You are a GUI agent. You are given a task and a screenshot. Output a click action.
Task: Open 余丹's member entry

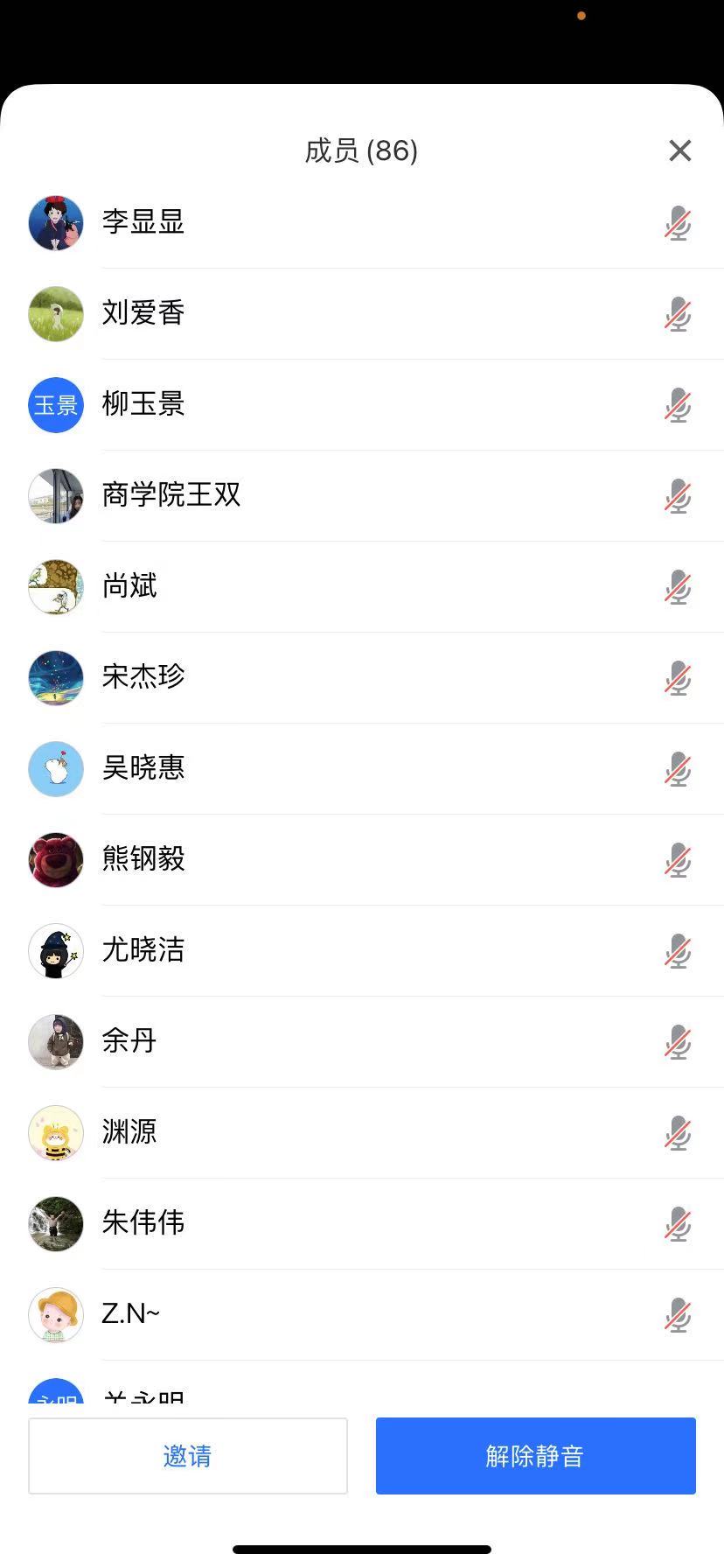[129, 1041]
